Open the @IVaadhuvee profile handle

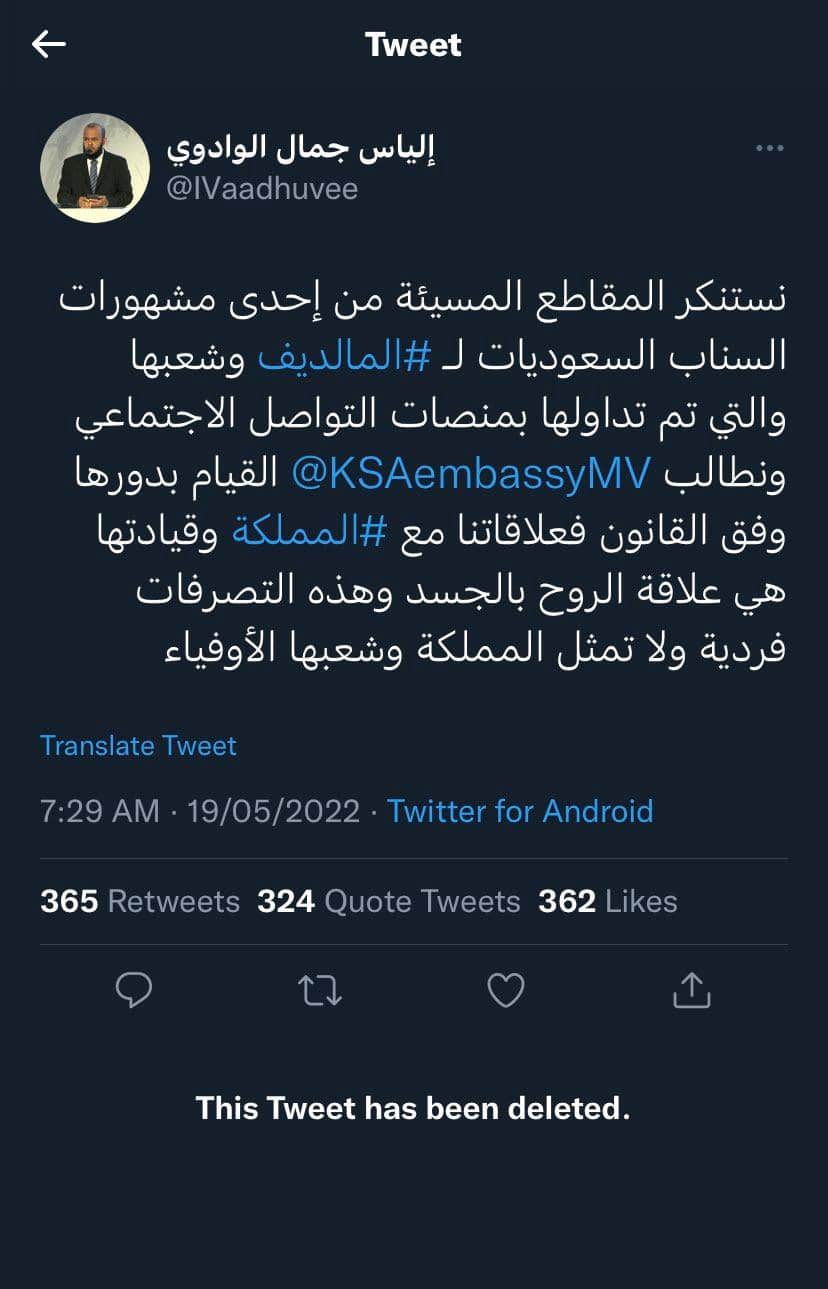262,188
